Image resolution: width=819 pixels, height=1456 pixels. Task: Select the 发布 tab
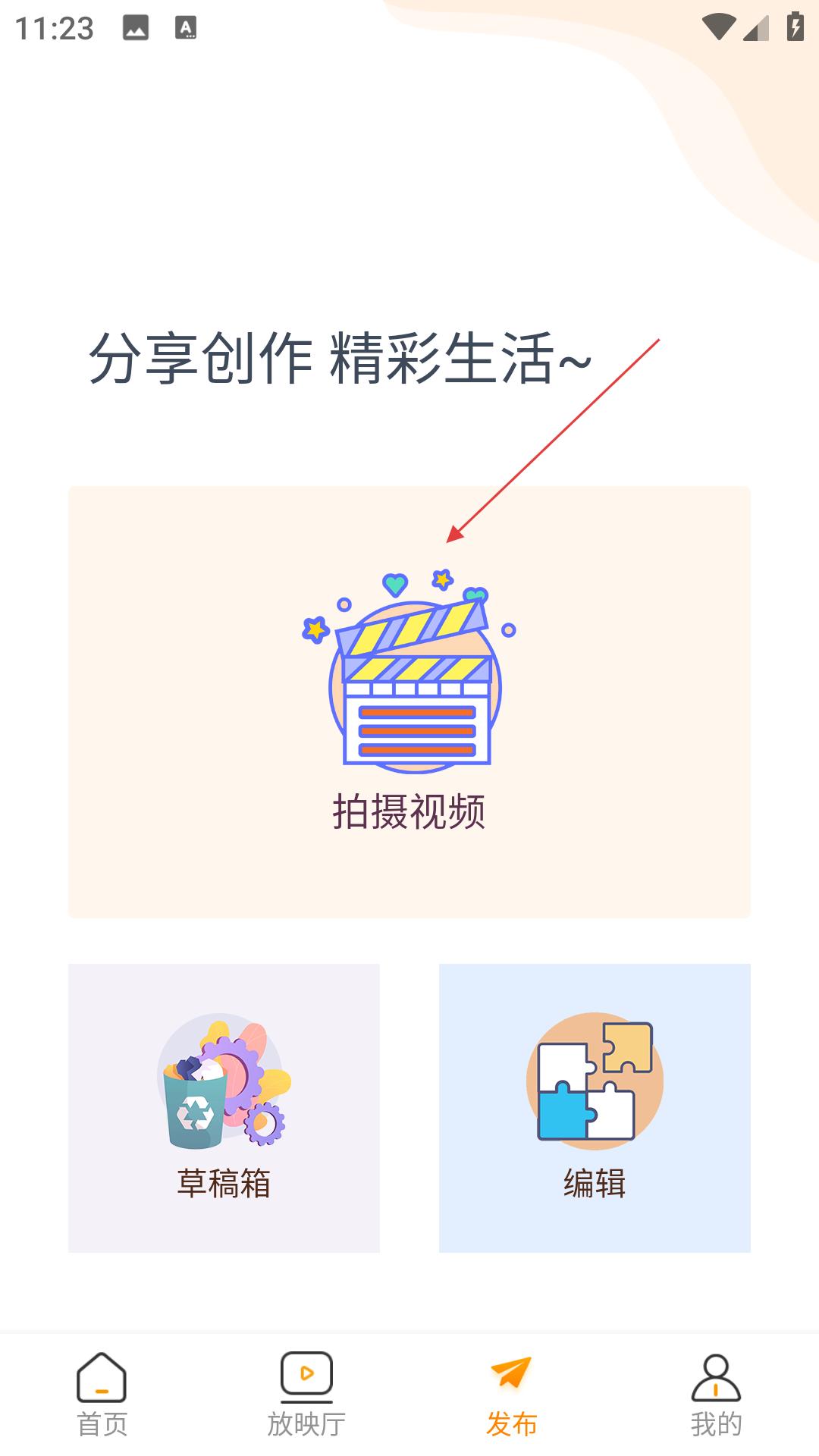point(512,1394)
